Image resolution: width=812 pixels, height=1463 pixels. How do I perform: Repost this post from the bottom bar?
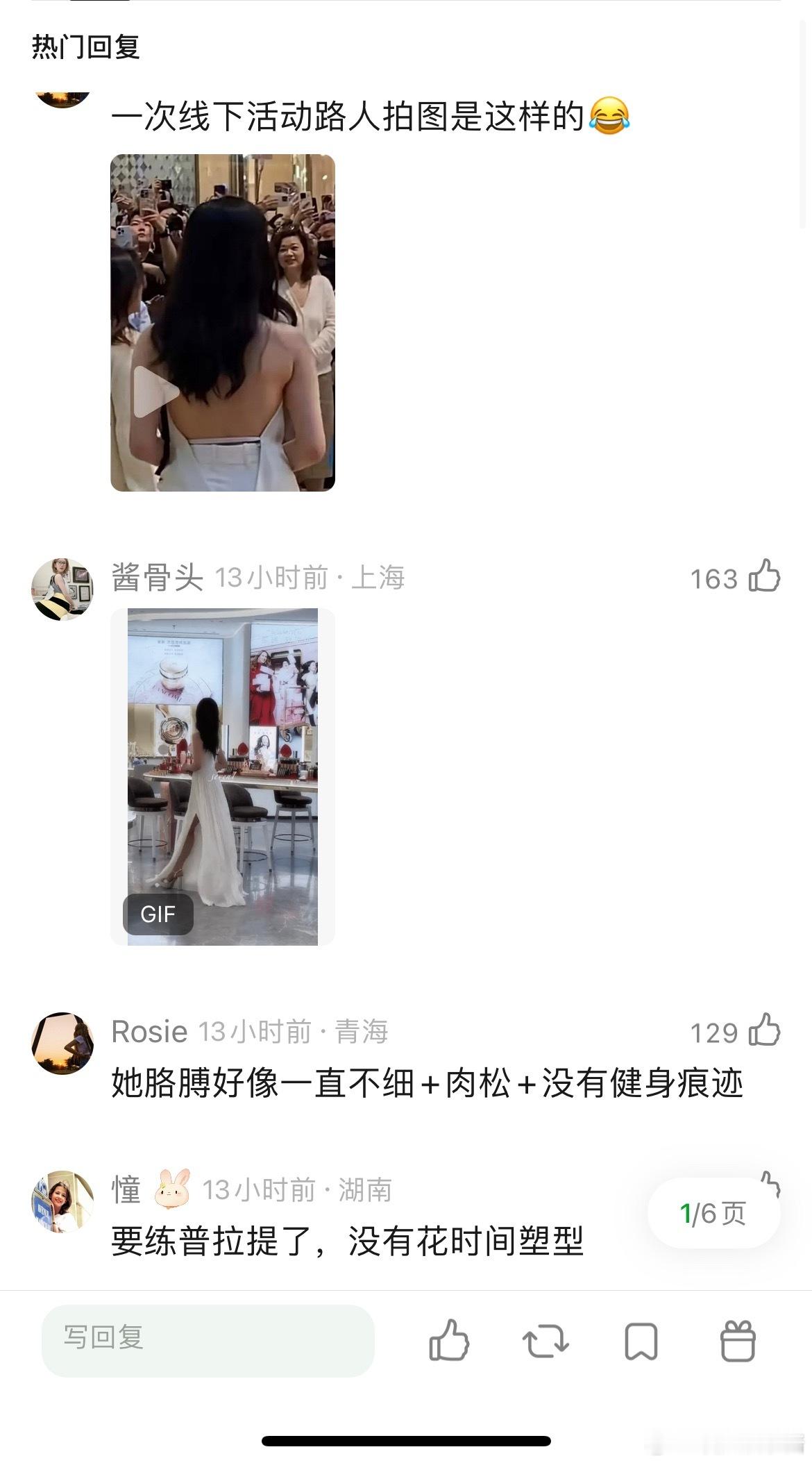point(545,1340)
